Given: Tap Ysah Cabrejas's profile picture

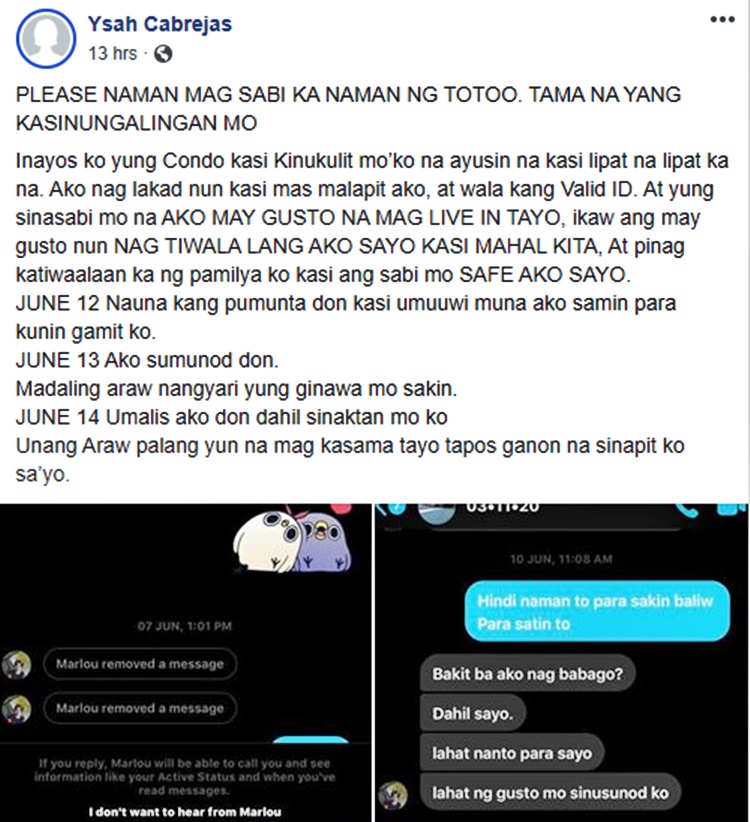Looking at the screenshot, I should (46, 38).
